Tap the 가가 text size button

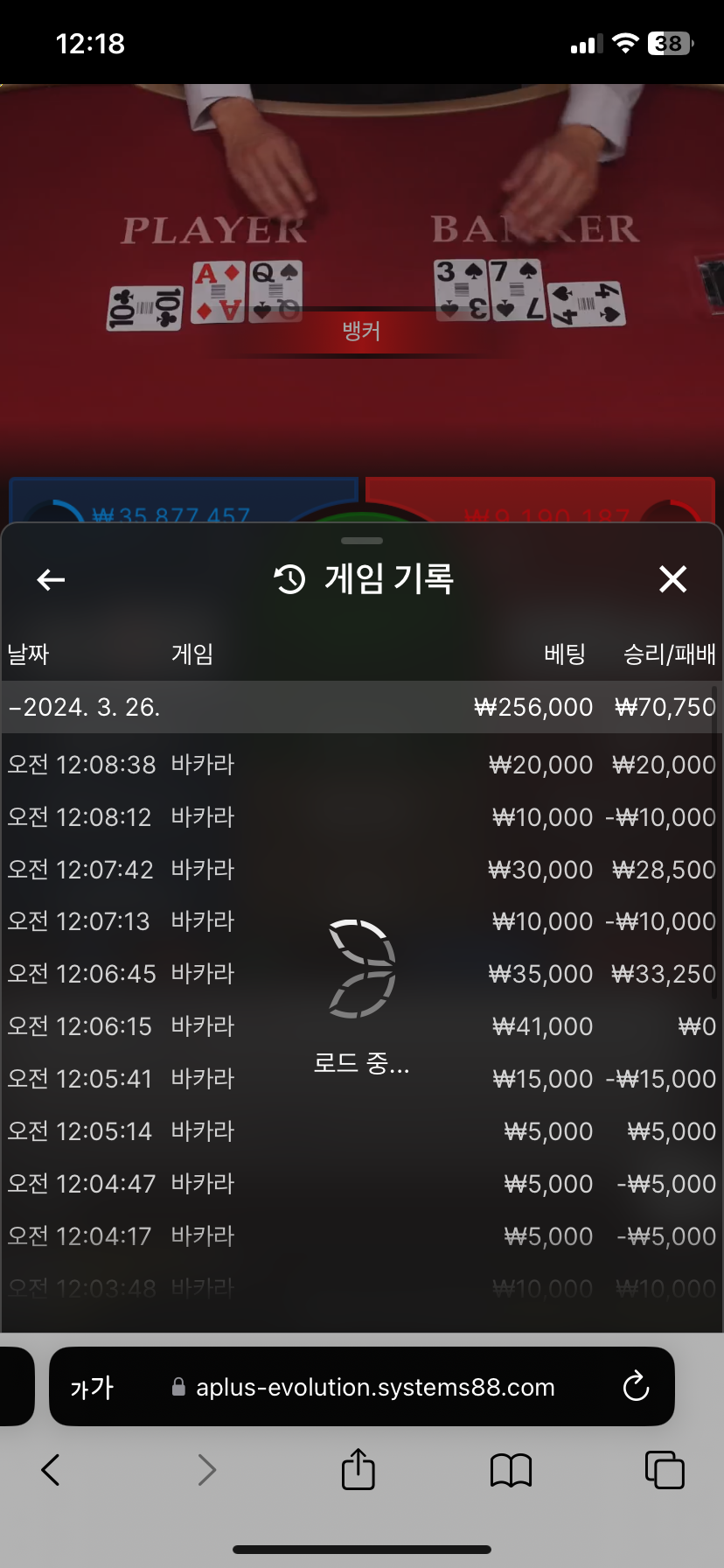pyautogui.click(x=92, y=1387)
